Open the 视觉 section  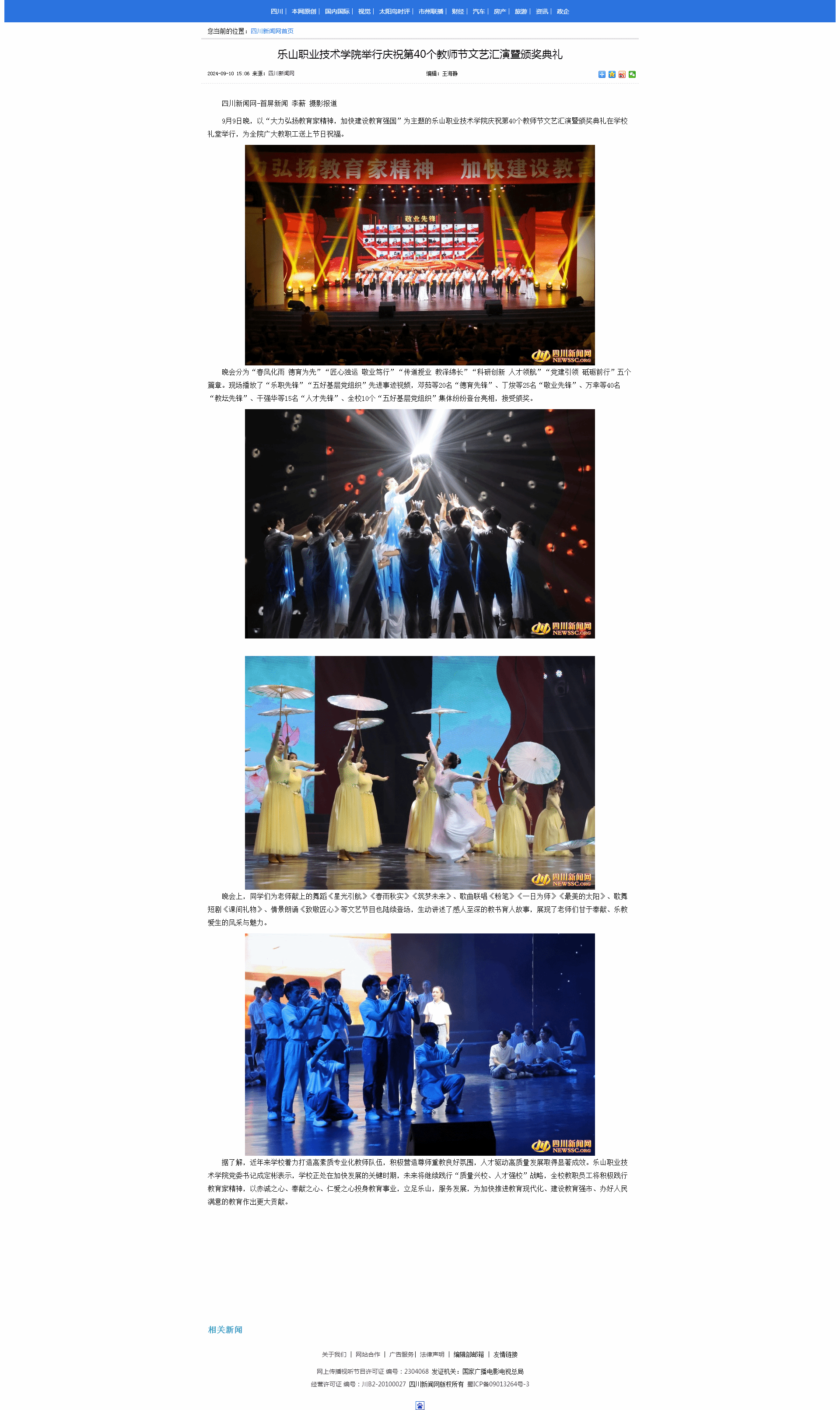[x=364, y=11]
